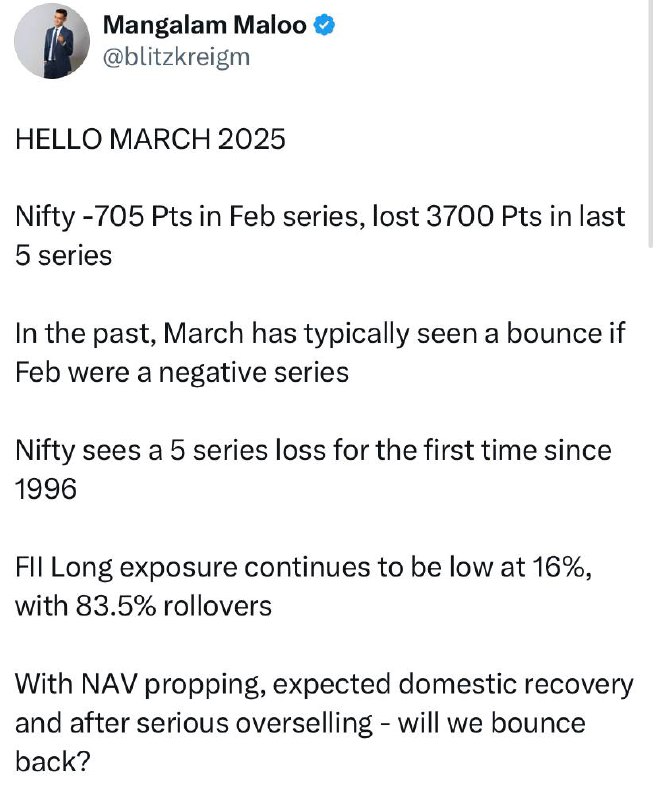Open Mangalam Maloo's profile picture
The image size is (658, 800).
coord(52,41)
